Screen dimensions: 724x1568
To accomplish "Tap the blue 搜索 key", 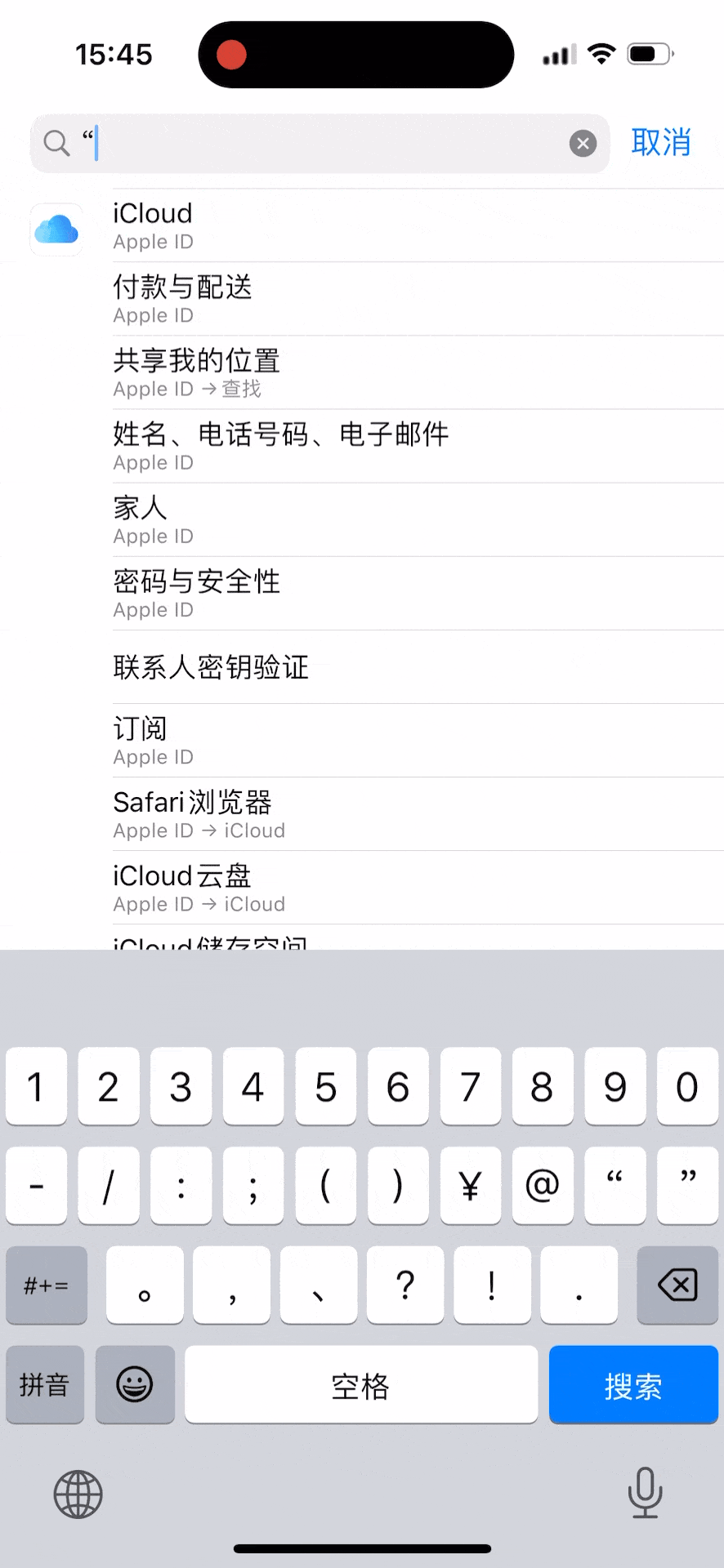I will 633,1384.
